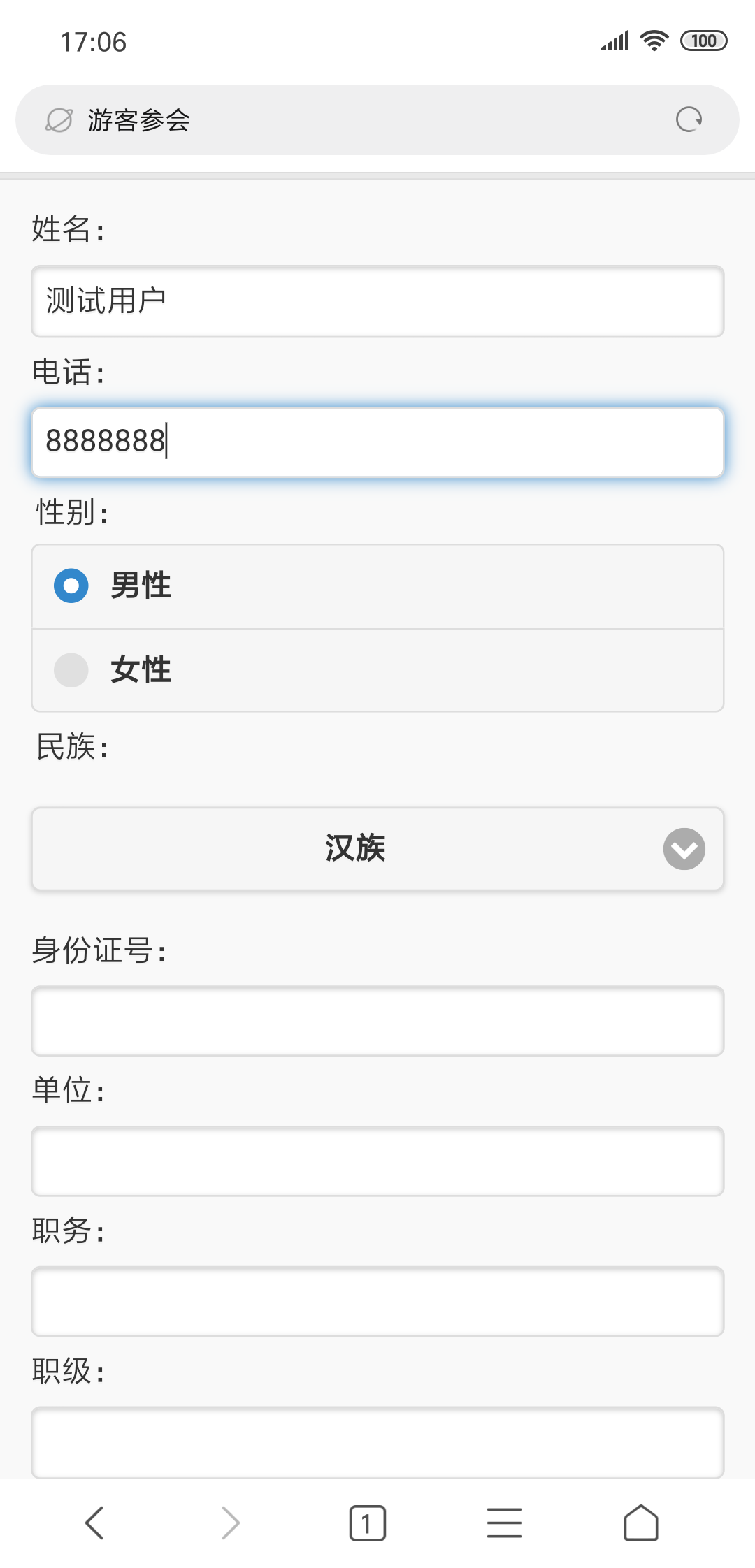This screenshot has width=755, height=1568.
Task: Open the browser tabs switcher
Action: pos(367,1523)
